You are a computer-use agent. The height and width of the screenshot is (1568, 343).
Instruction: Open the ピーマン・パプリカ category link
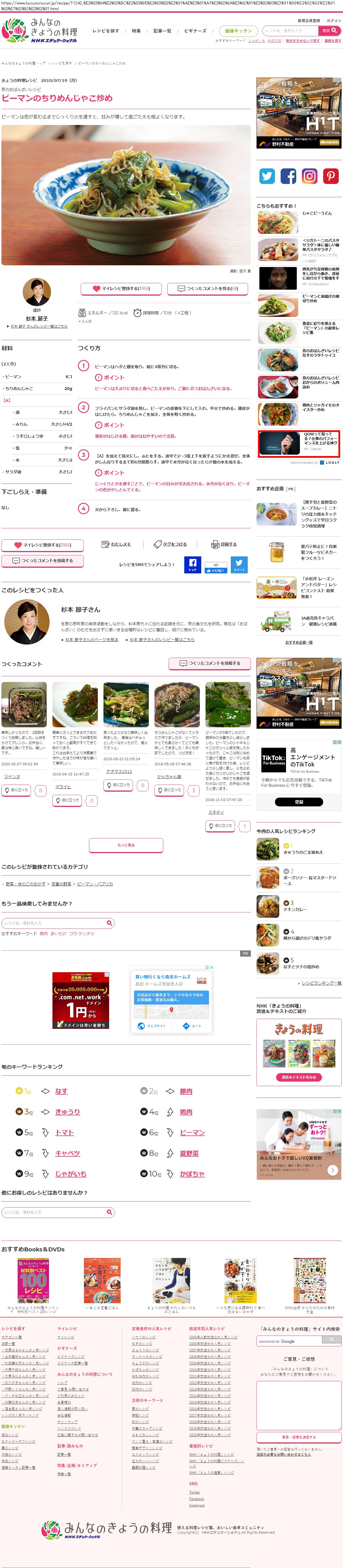[x=95, y=884]
